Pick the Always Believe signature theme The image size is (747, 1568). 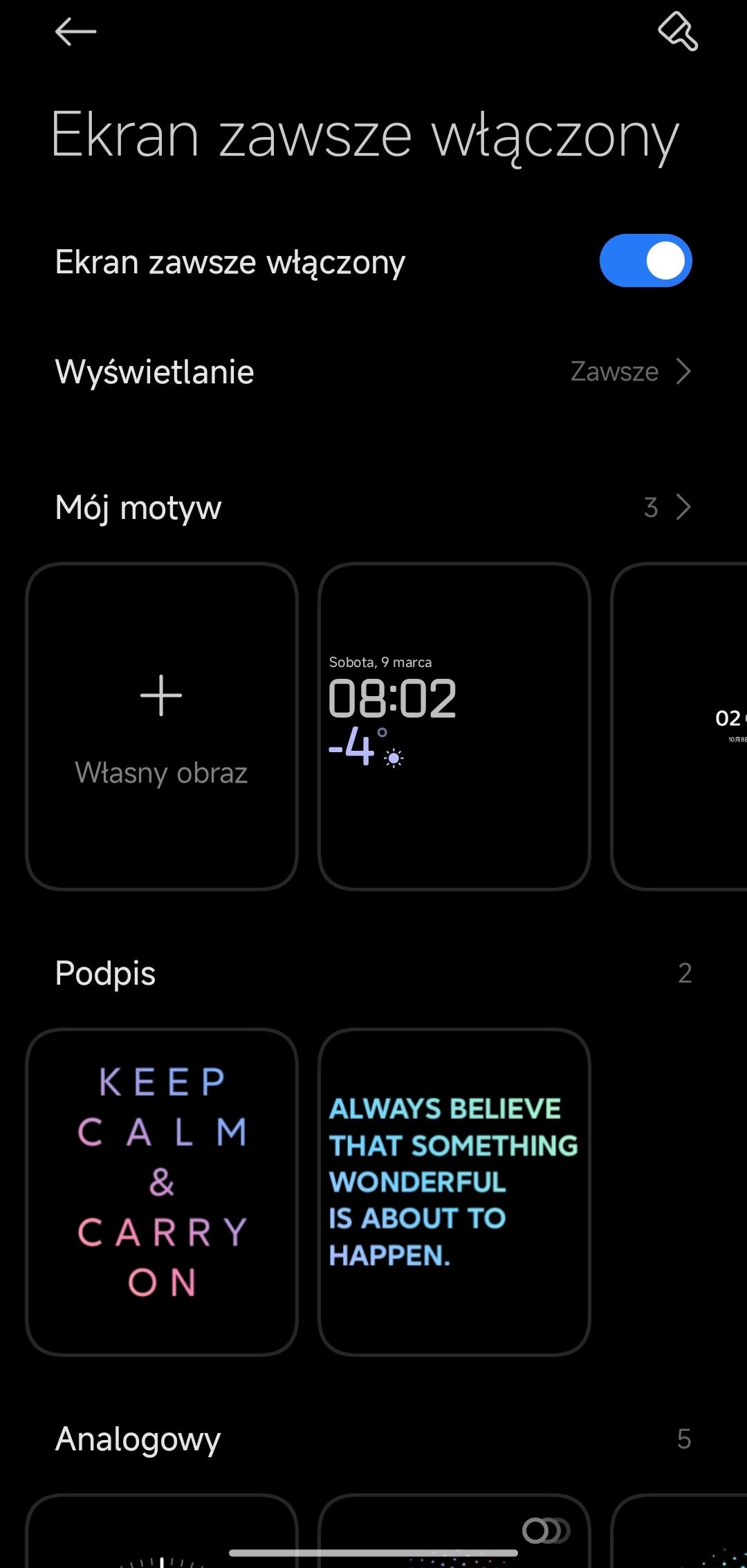point(454,1192)
